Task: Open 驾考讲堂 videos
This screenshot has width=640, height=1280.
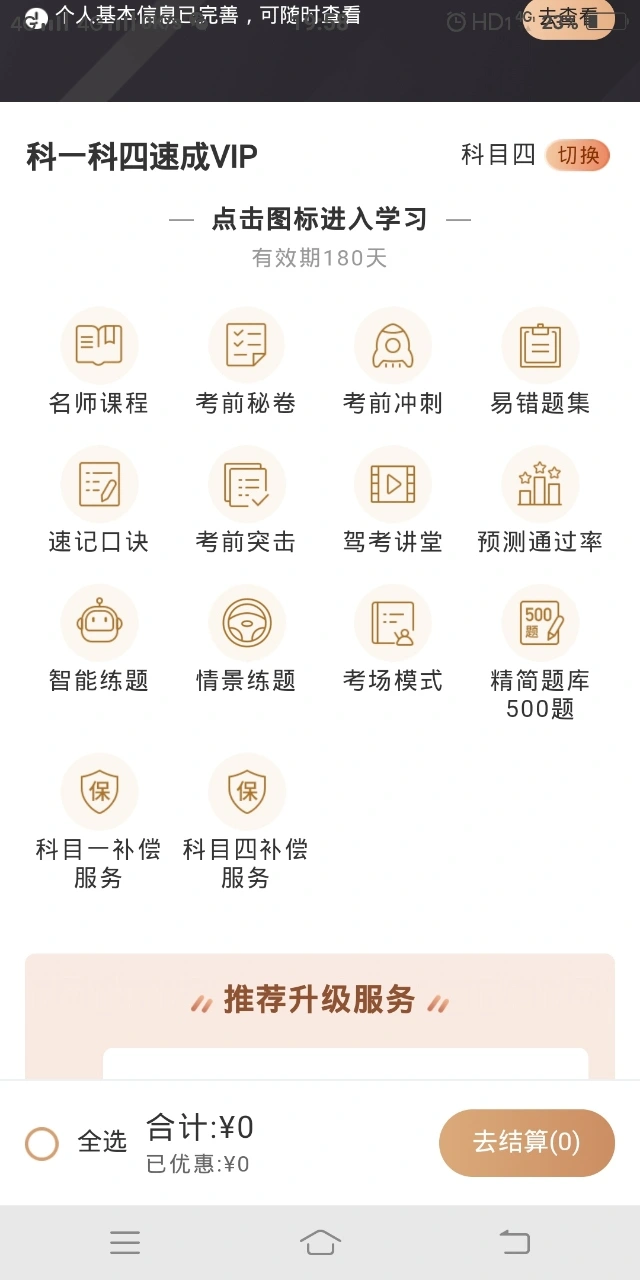Action: [x=393, y=500]
